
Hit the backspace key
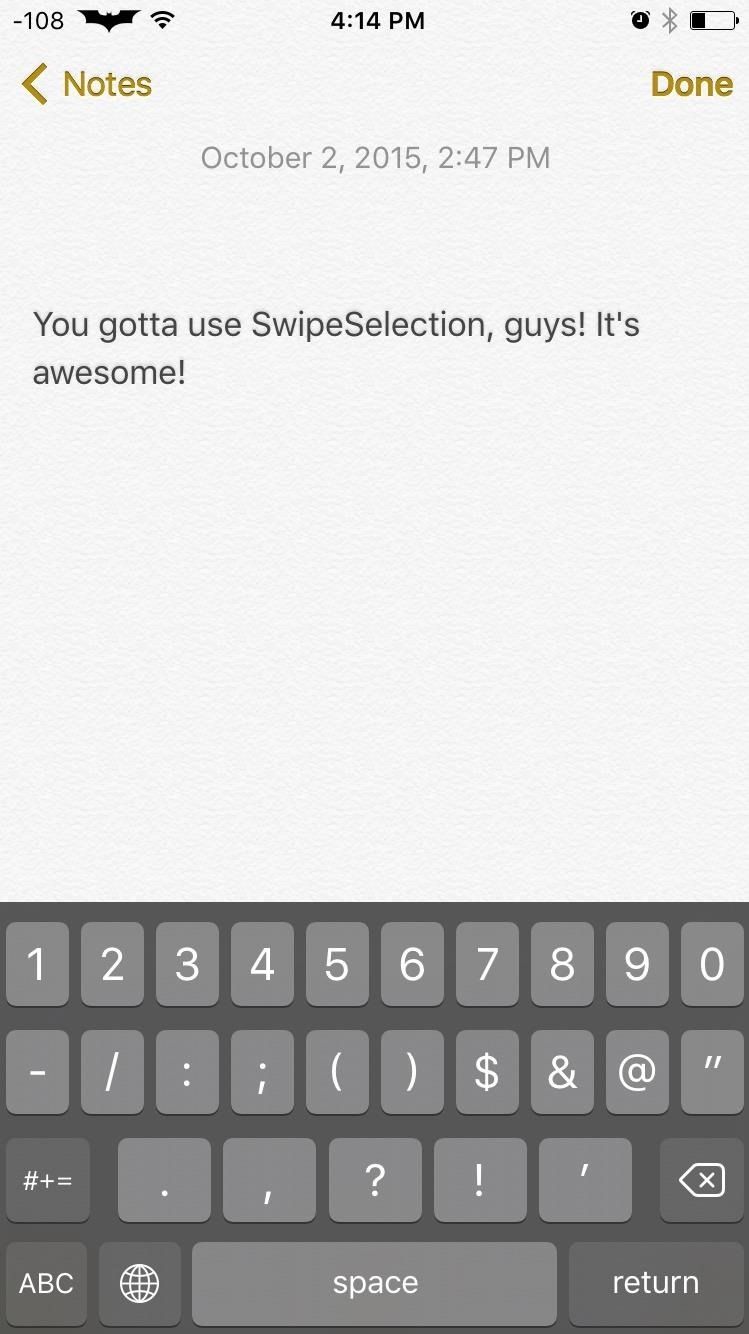tap(701, 1181)
